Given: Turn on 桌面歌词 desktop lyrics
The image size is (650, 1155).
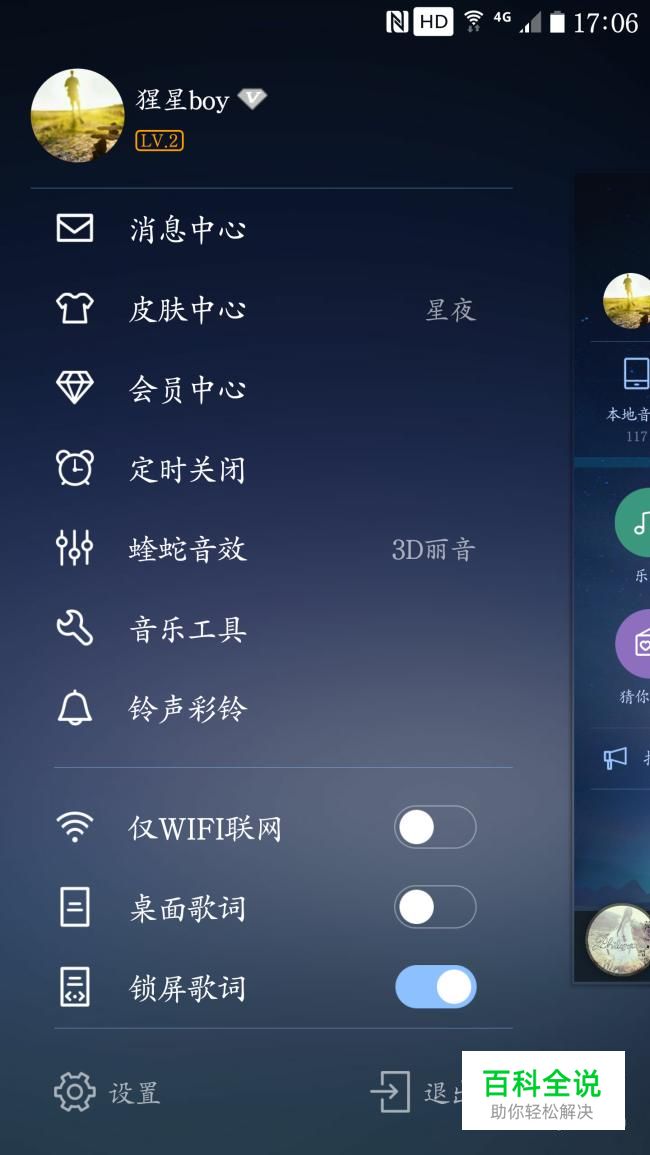Looking at the screenshot, I should click(435, 907).
